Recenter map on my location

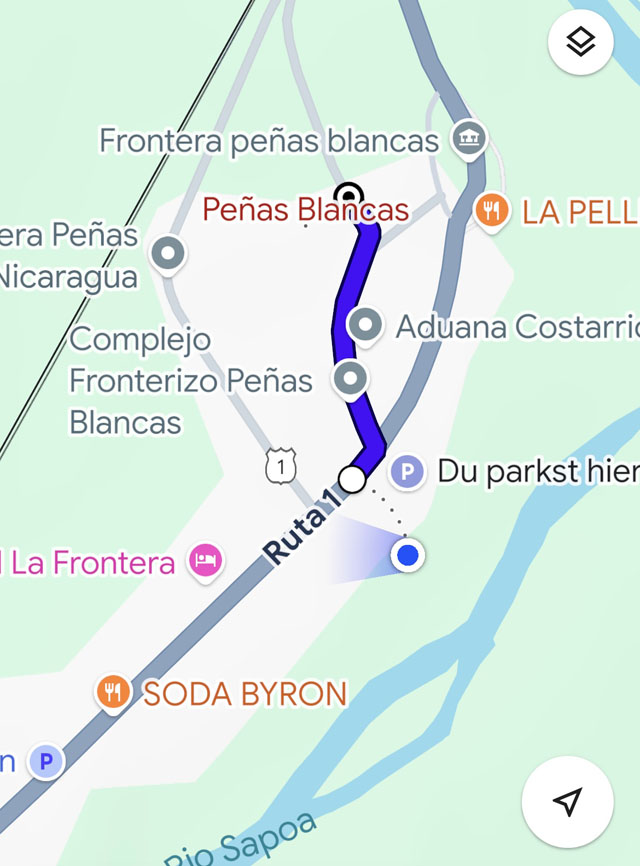567,801
